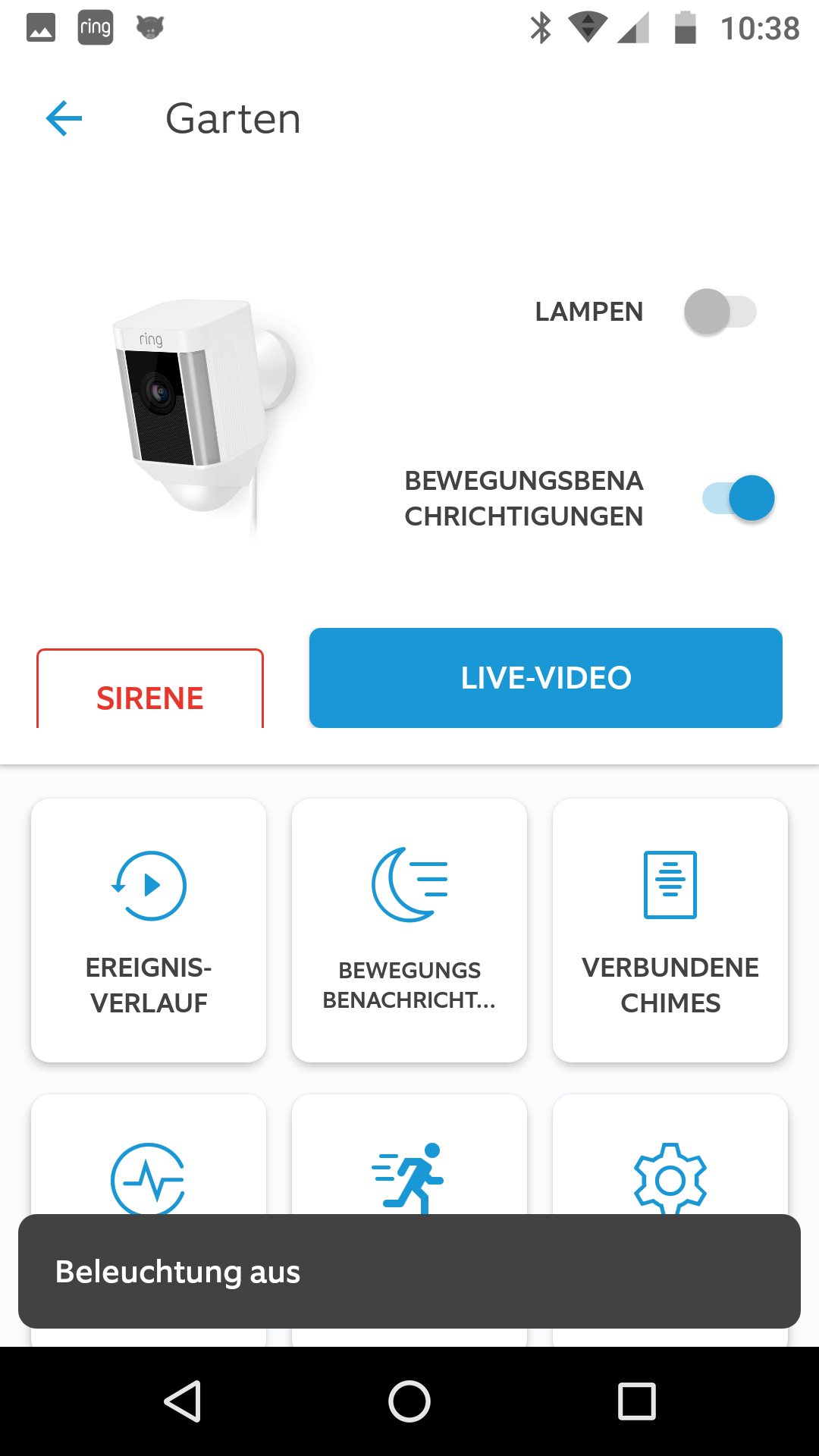The image size is (819, 1456).
Task: Go back from the Garten screen
Action: (x=64, y=119)
